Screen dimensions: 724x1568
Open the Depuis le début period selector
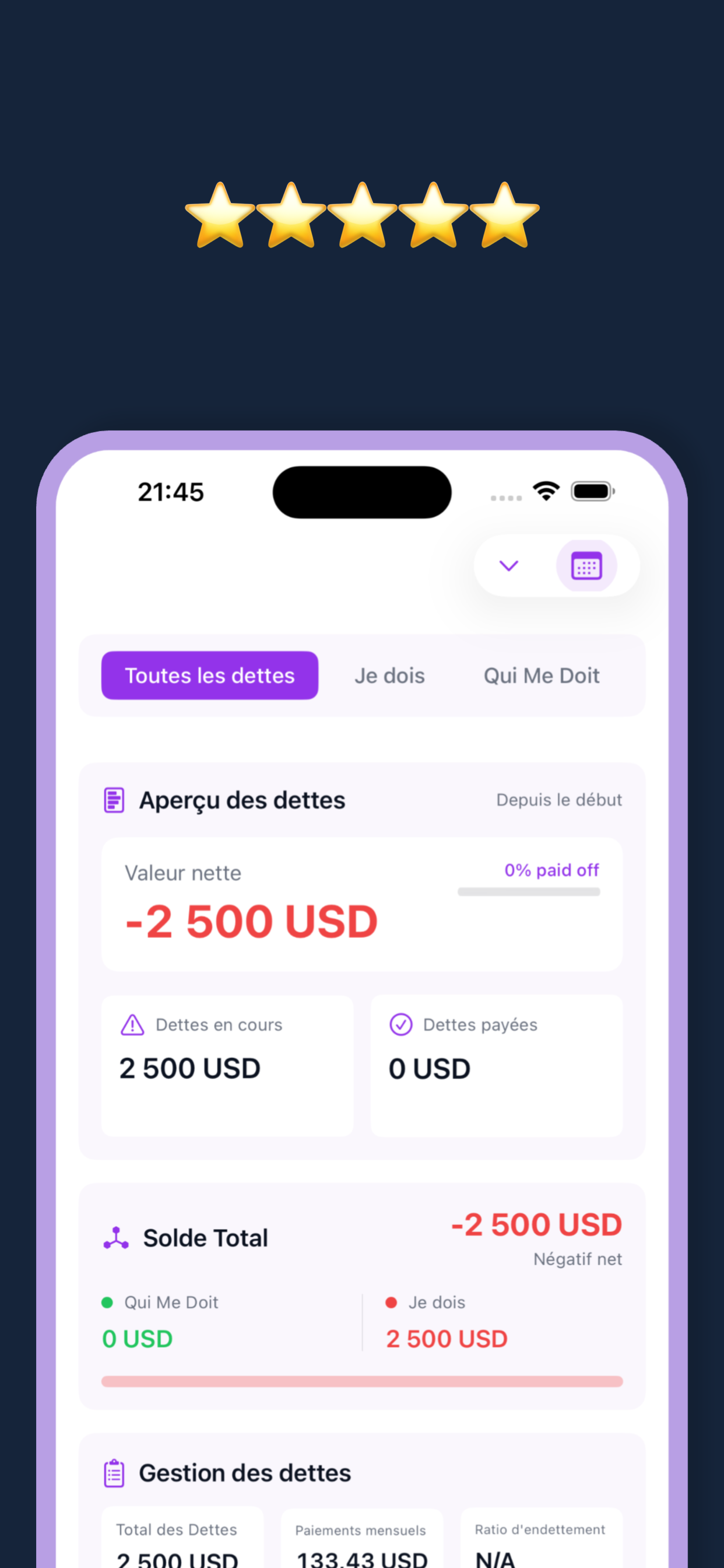click(x=558, y=799)
